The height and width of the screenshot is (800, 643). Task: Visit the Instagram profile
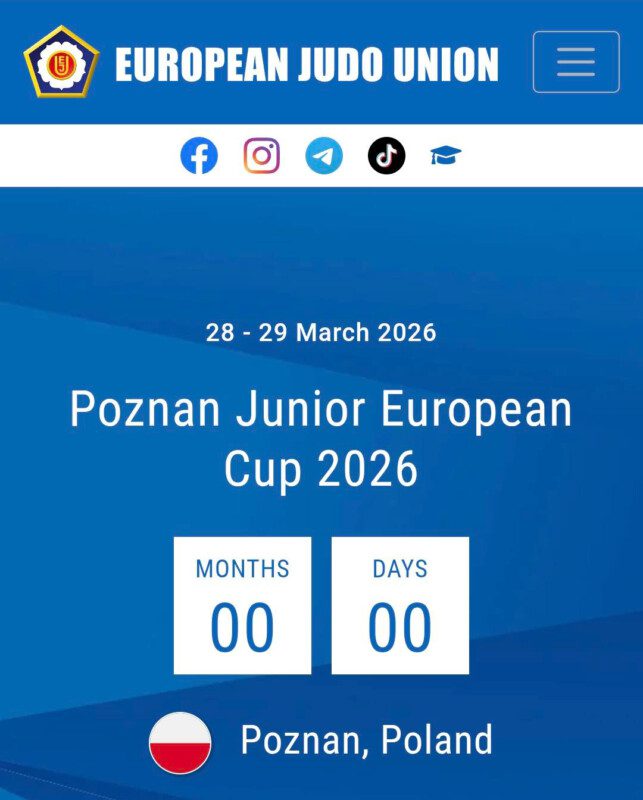(x=262, y=156)
